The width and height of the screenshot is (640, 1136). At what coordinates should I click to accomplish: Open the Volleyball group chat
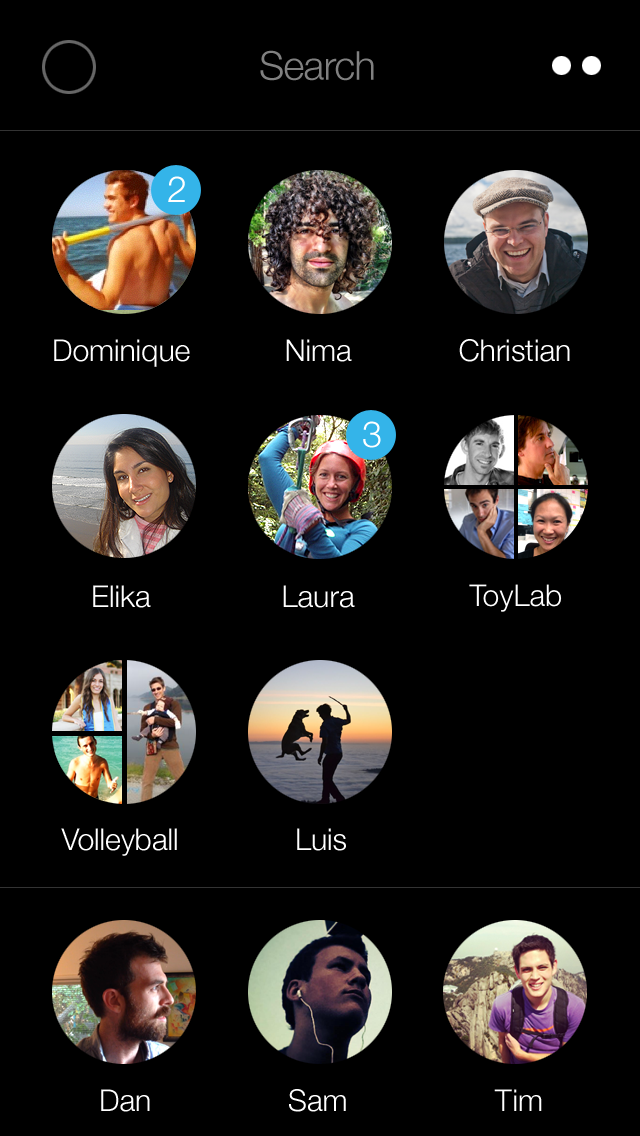[124, 732]
